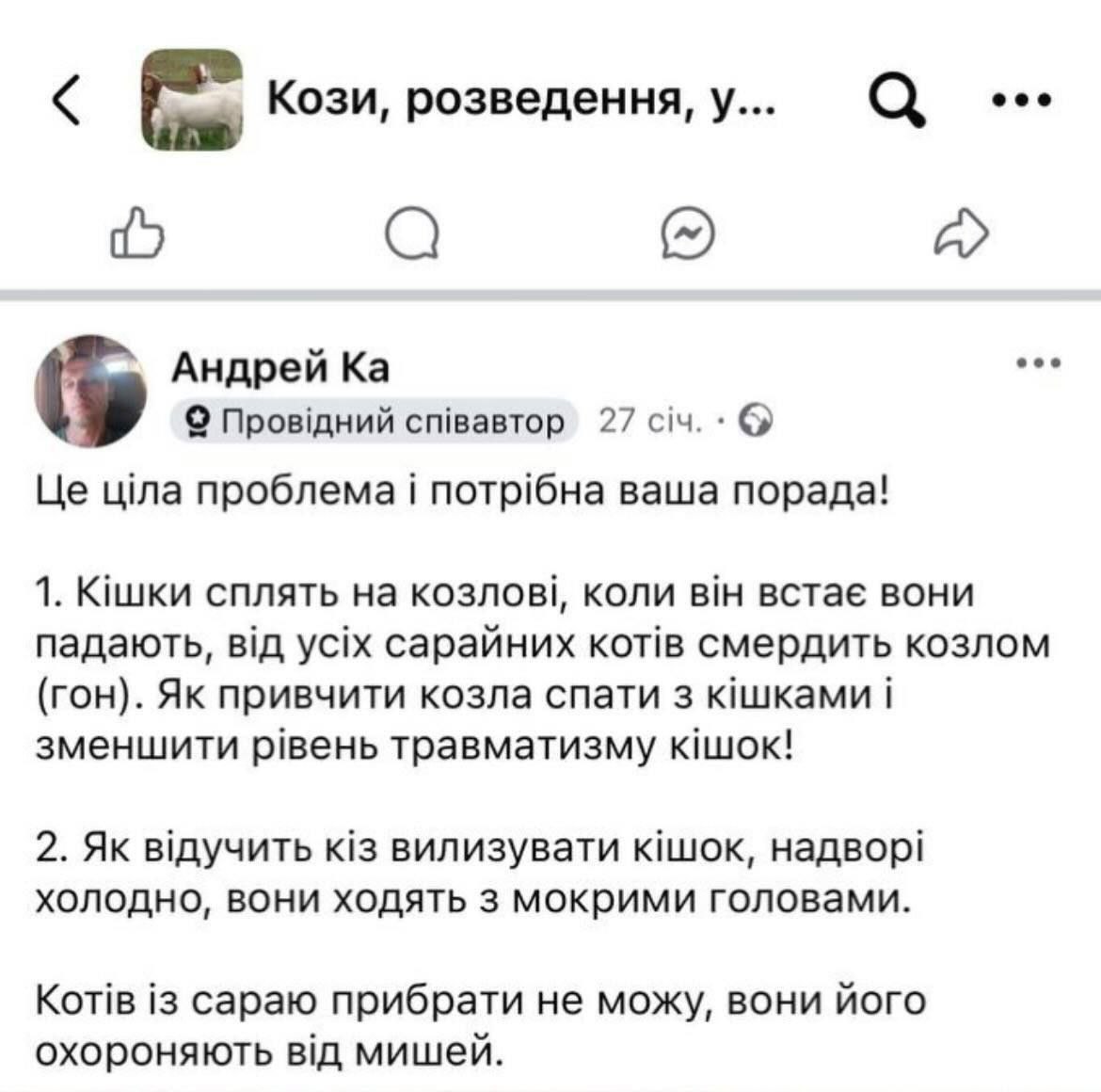Viewport: 1101px width, 1092px height.
Task: Like the previous post with thumbs-up
Action: (x=137, y=233)
